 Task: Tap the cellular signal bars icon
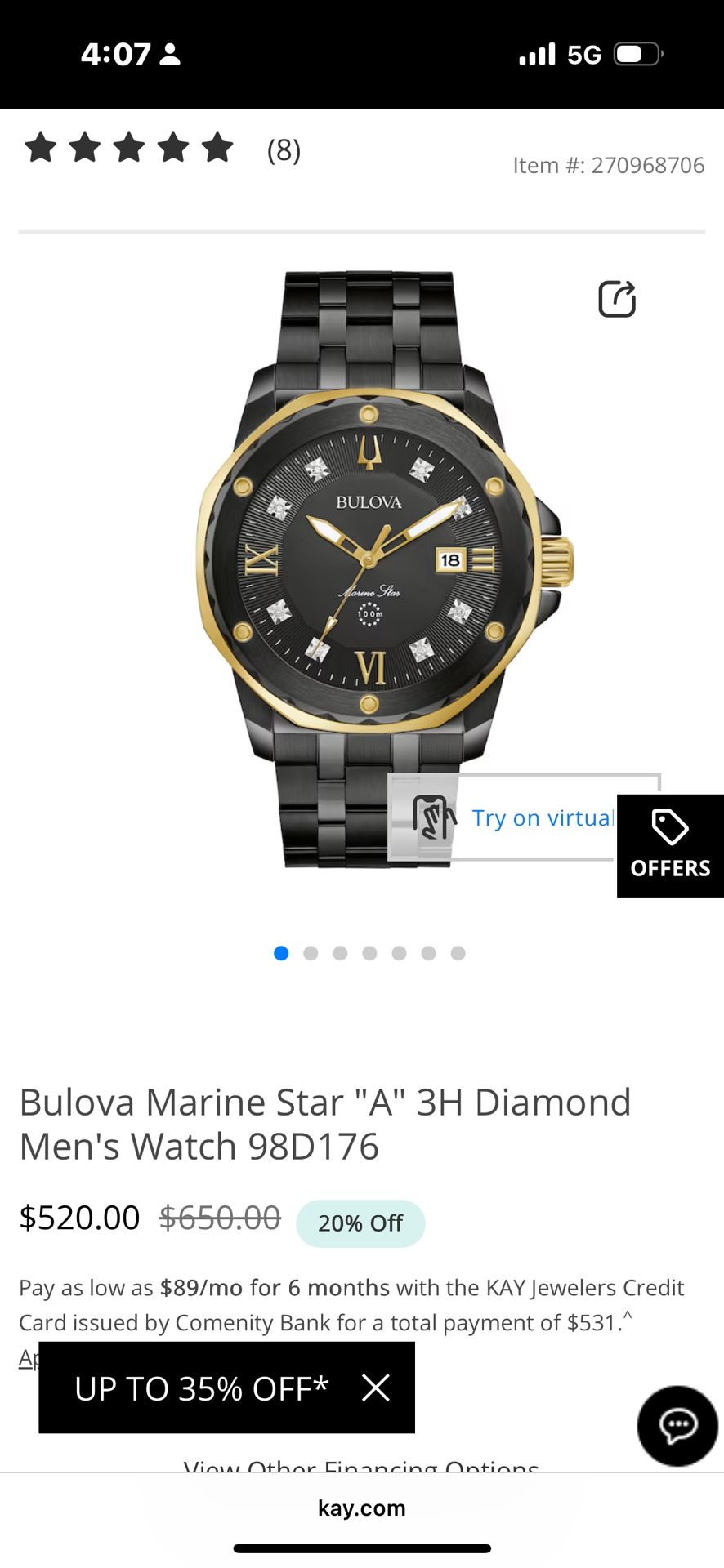coord(535,54)
